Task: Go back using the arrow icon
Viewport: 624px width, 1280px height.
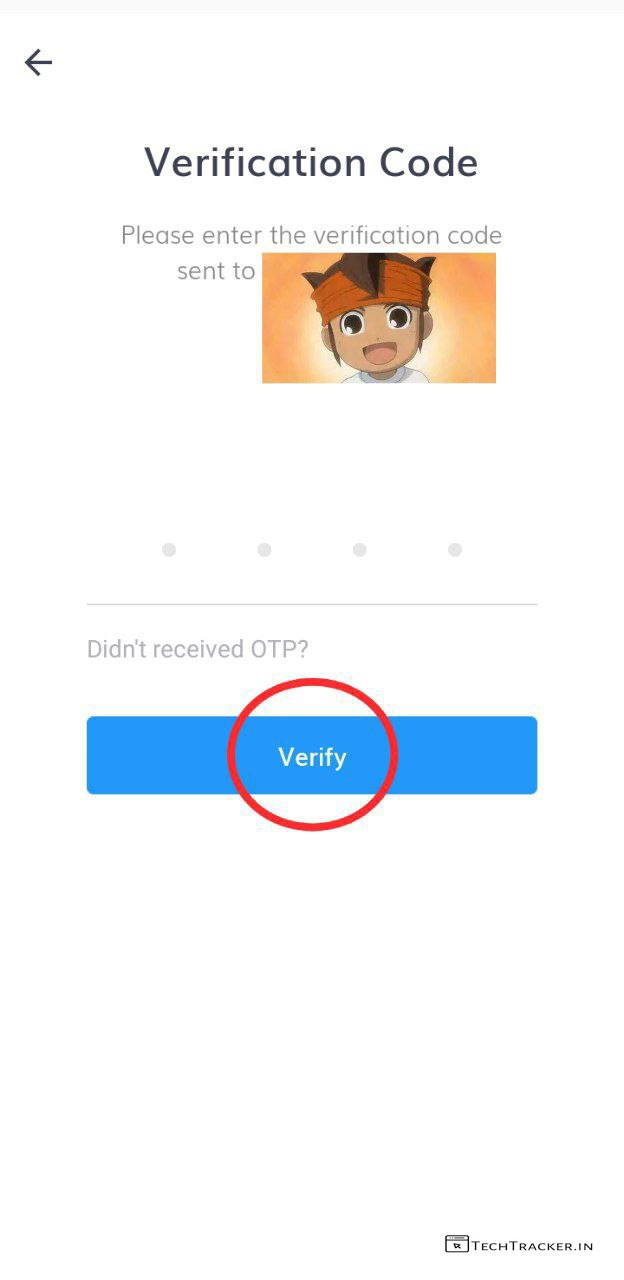Action: point(38,63)
